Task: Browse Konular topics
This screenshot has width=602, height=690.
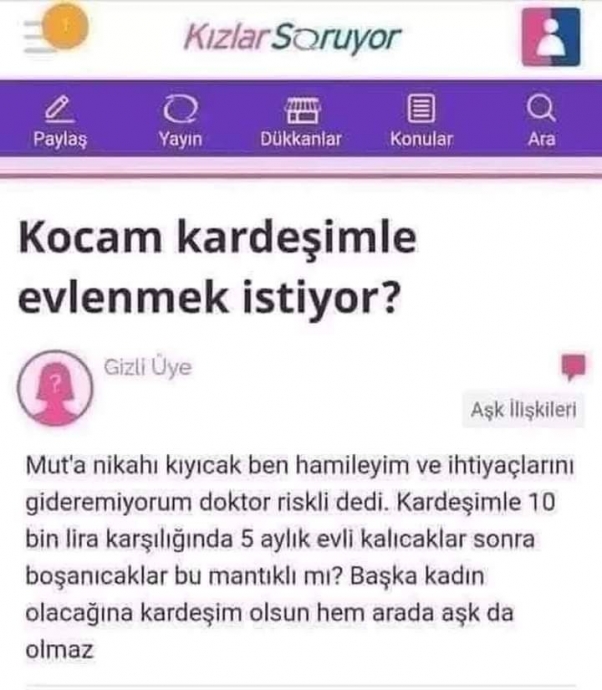Action: (x=421, y=120)
